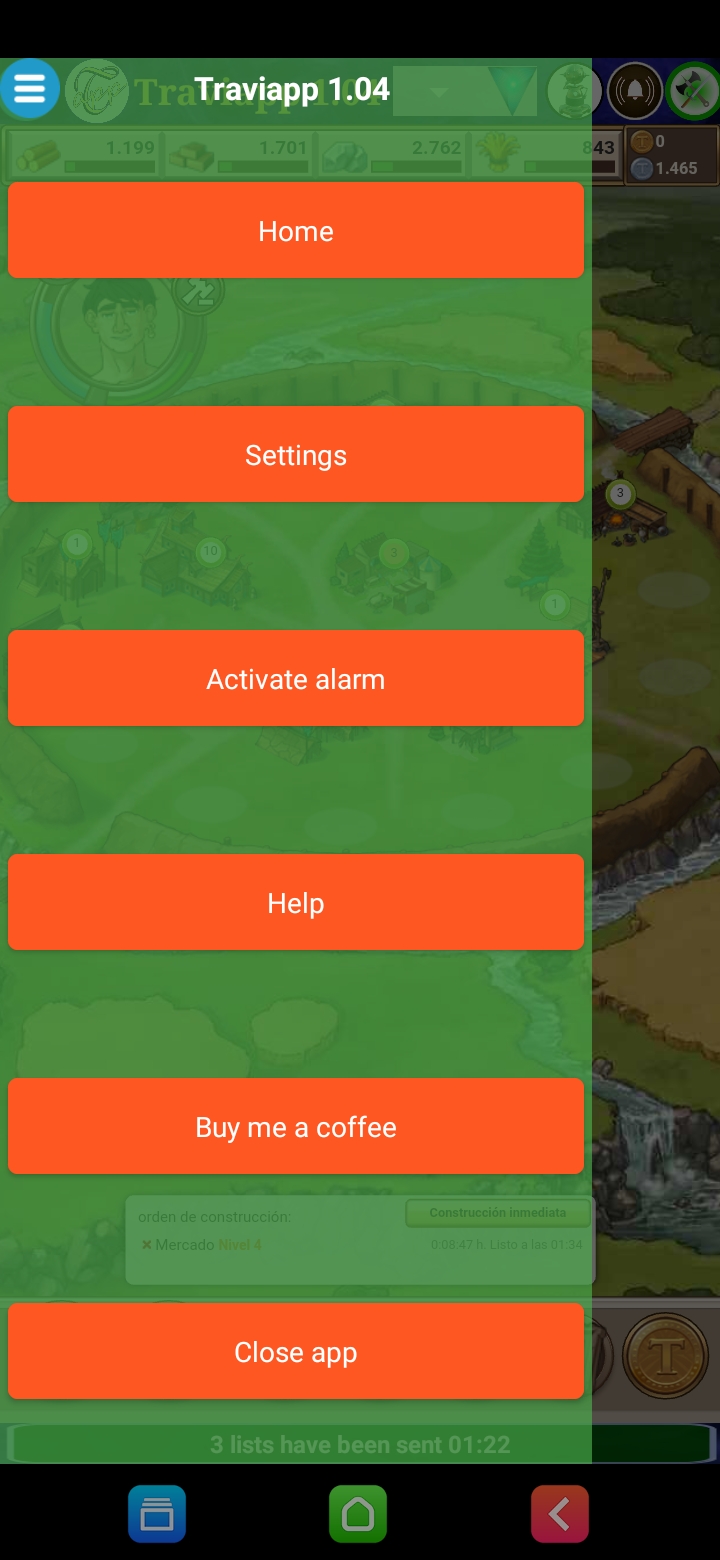Open Settings from the menu

[x=296, y=454]
